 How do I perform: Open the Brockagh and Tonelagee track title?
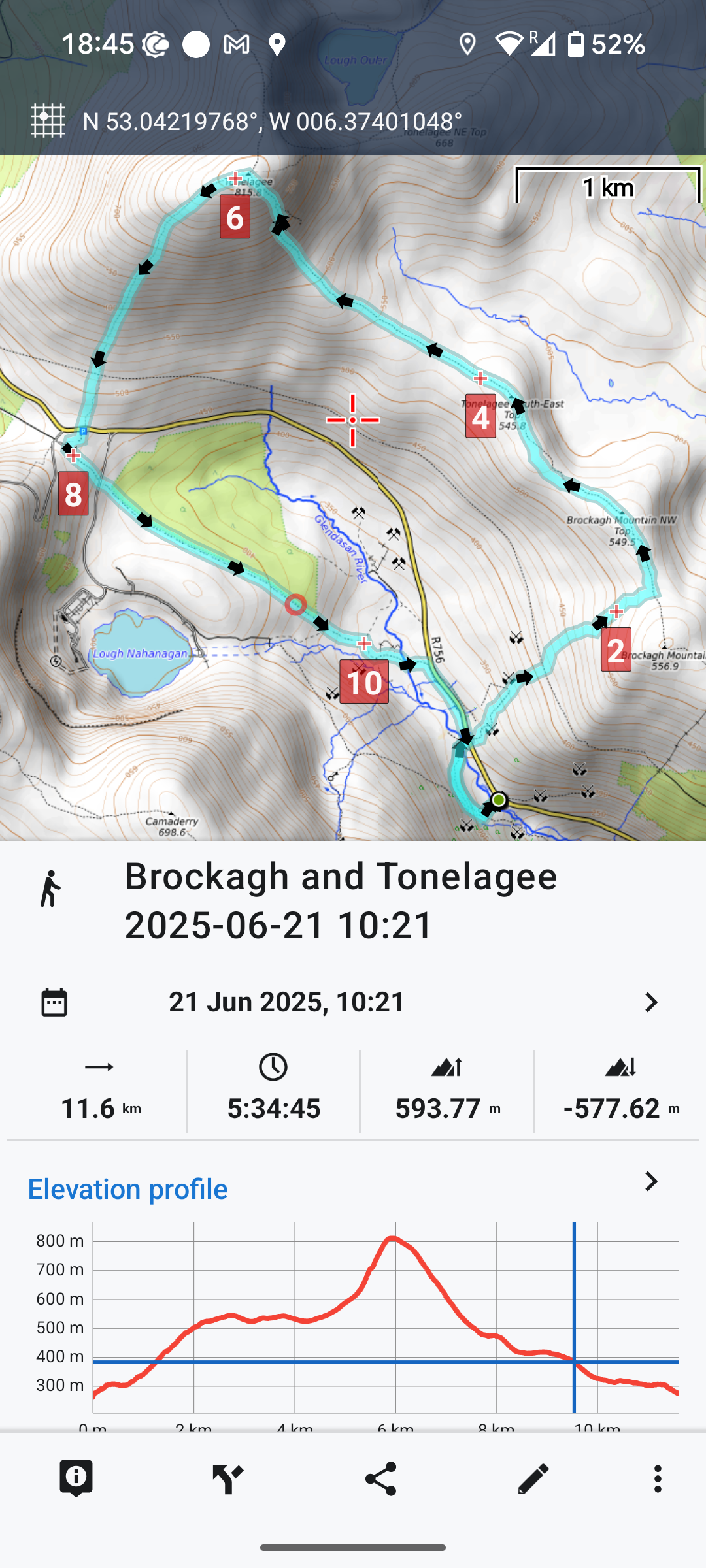pos(341,900)
